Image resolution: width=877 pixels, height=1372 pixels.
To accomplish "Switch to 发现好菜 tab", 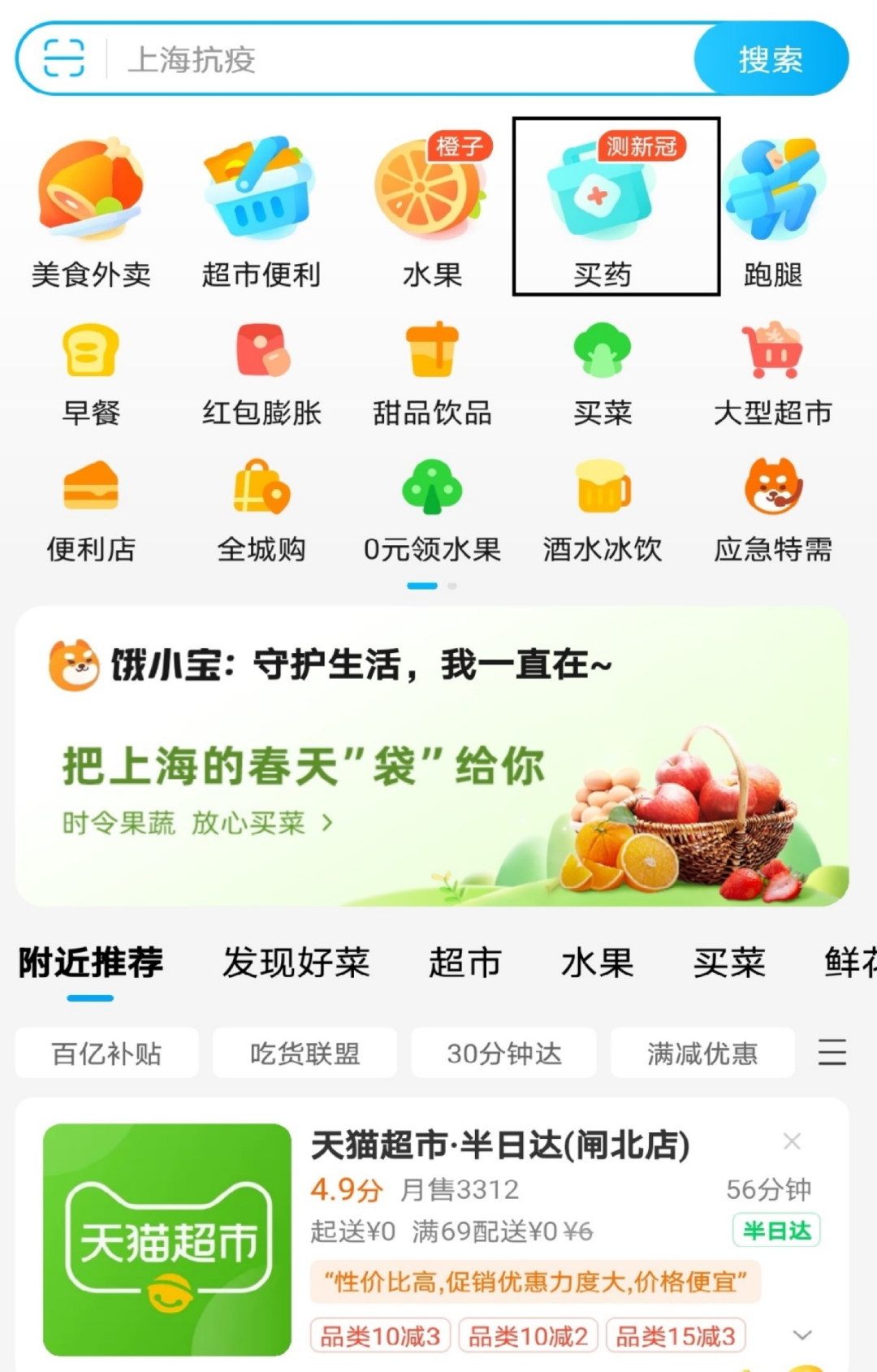I will (x=296, y=963).
